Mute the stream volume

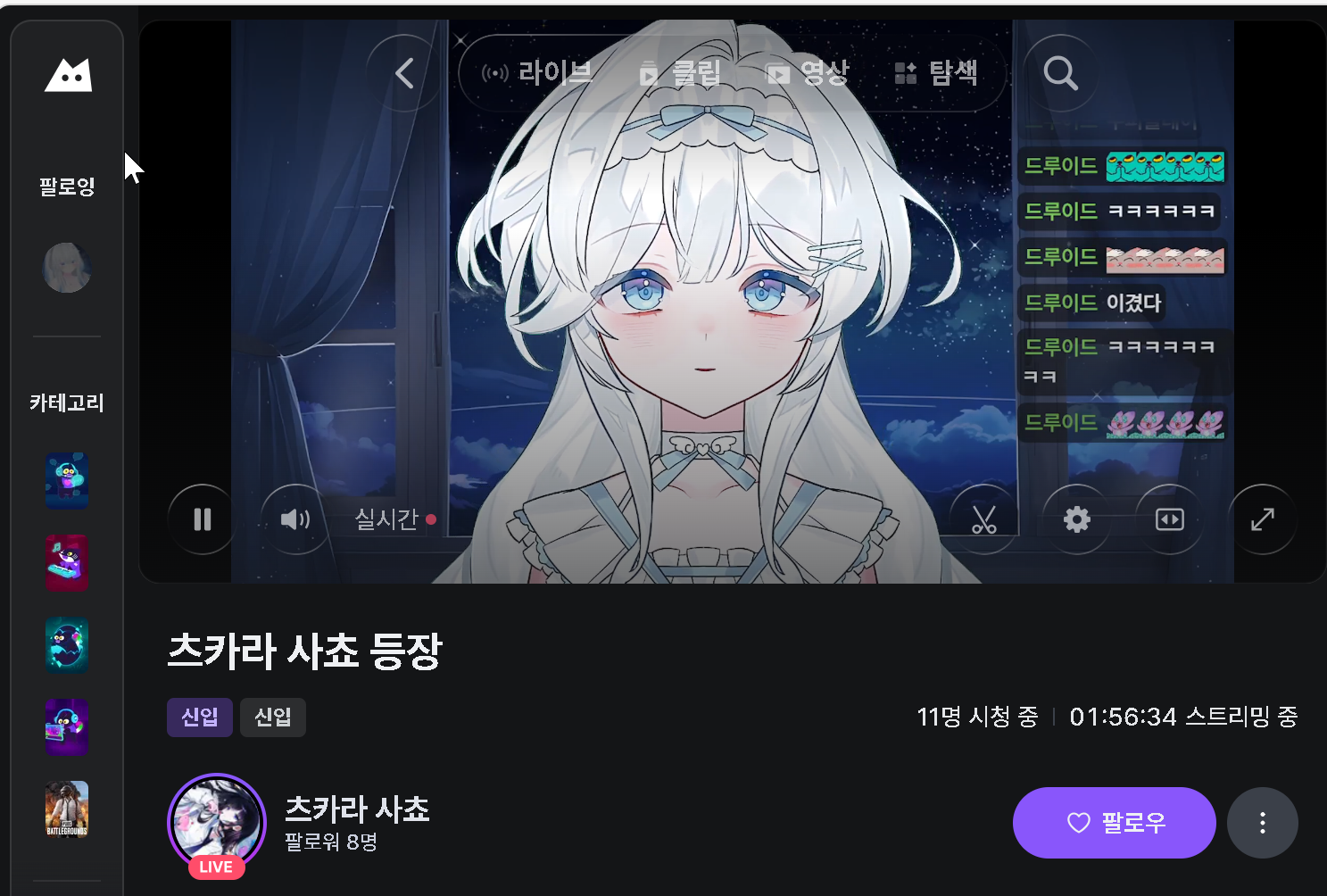point(295,519)
